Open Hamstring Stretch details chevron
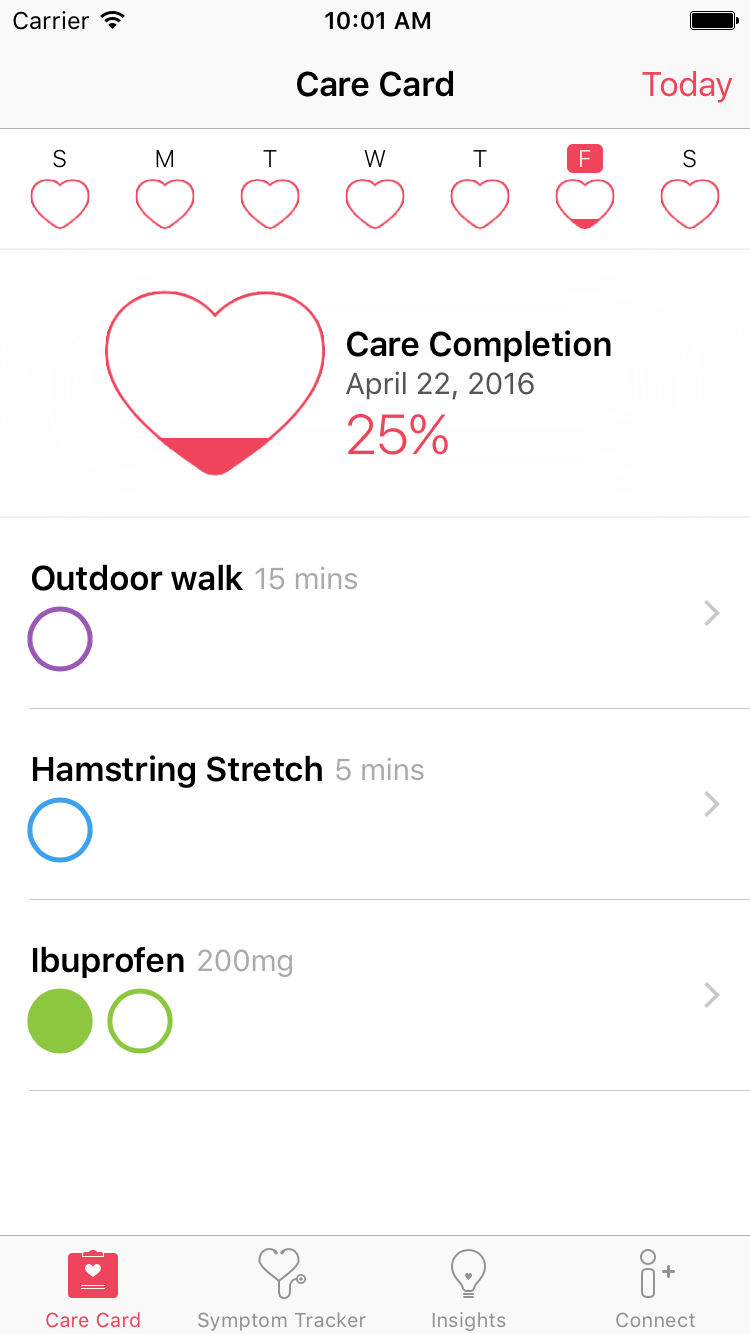Viewport: 750px width, 1334px height. click(710, 804)
